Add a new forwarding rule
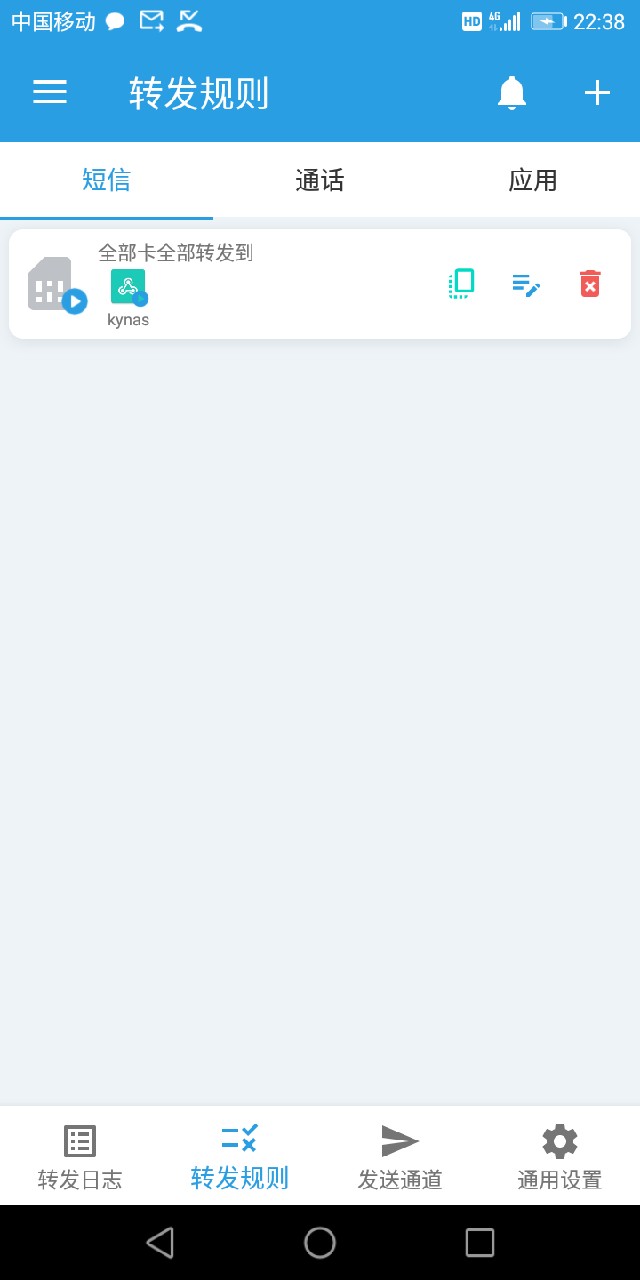The width and height of the screenshot is (640, 1280). pos(597,93)
